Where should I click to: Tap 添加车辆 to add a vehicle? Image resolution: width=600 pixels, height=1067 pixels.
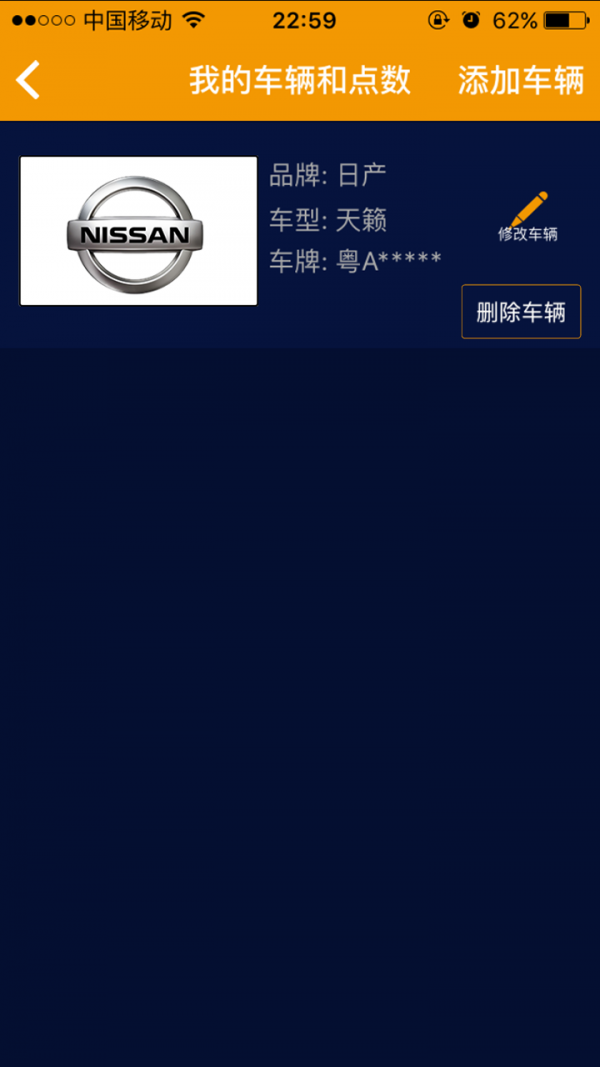[x=520, y=81]
